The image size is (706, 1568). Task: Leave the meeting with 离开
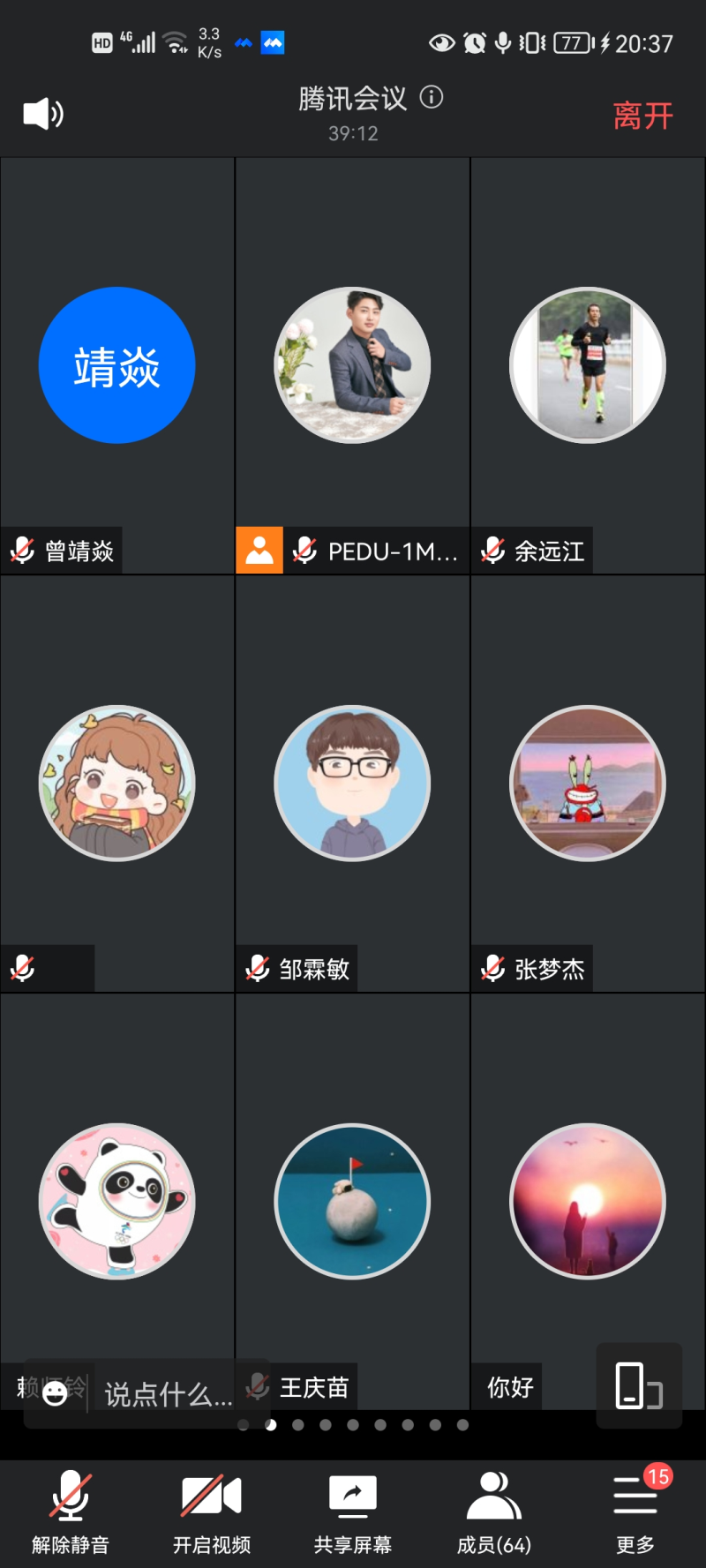pos(642,116)
